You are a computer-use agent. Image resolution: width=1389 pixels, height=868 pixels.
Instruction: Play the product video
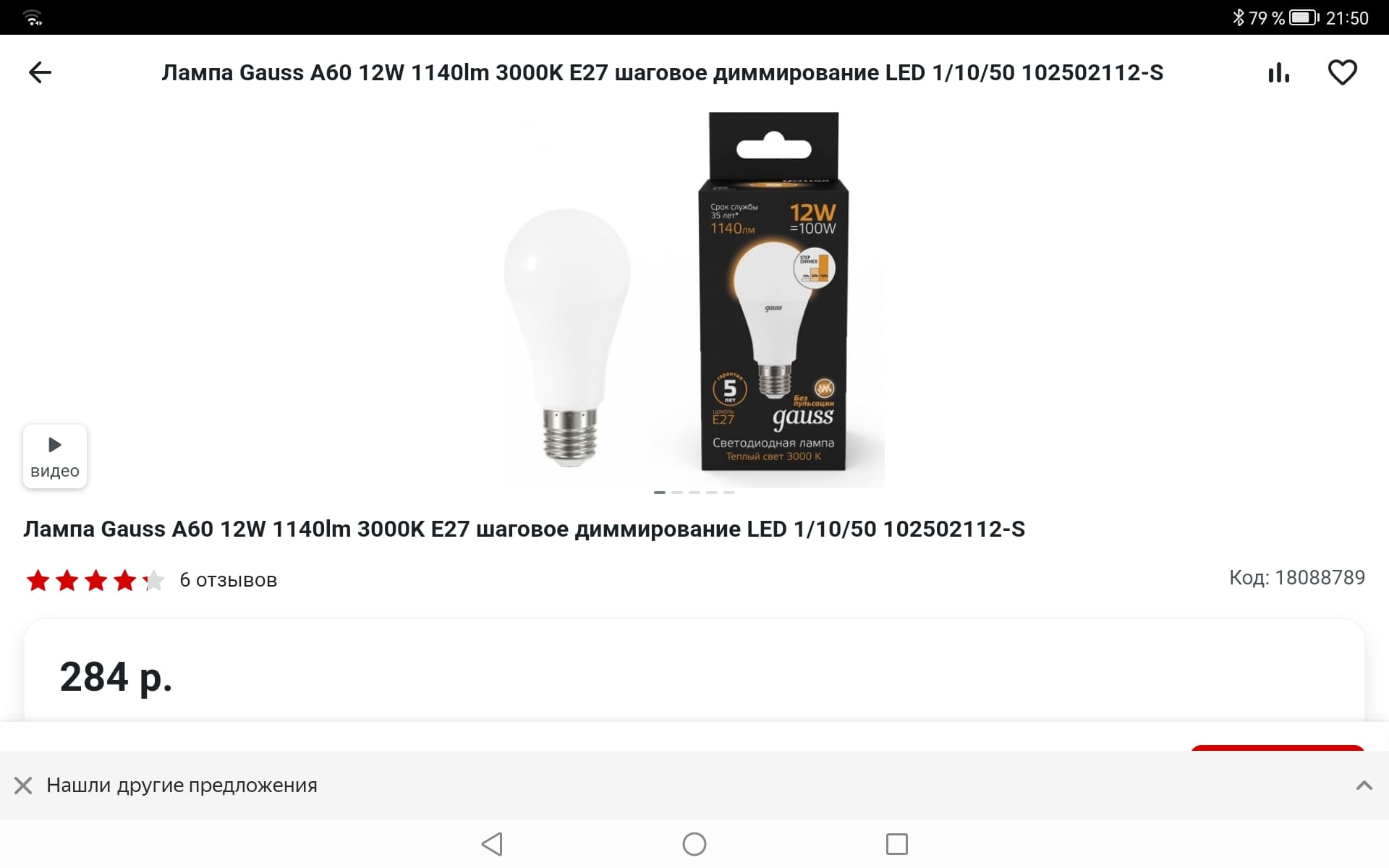55,456
